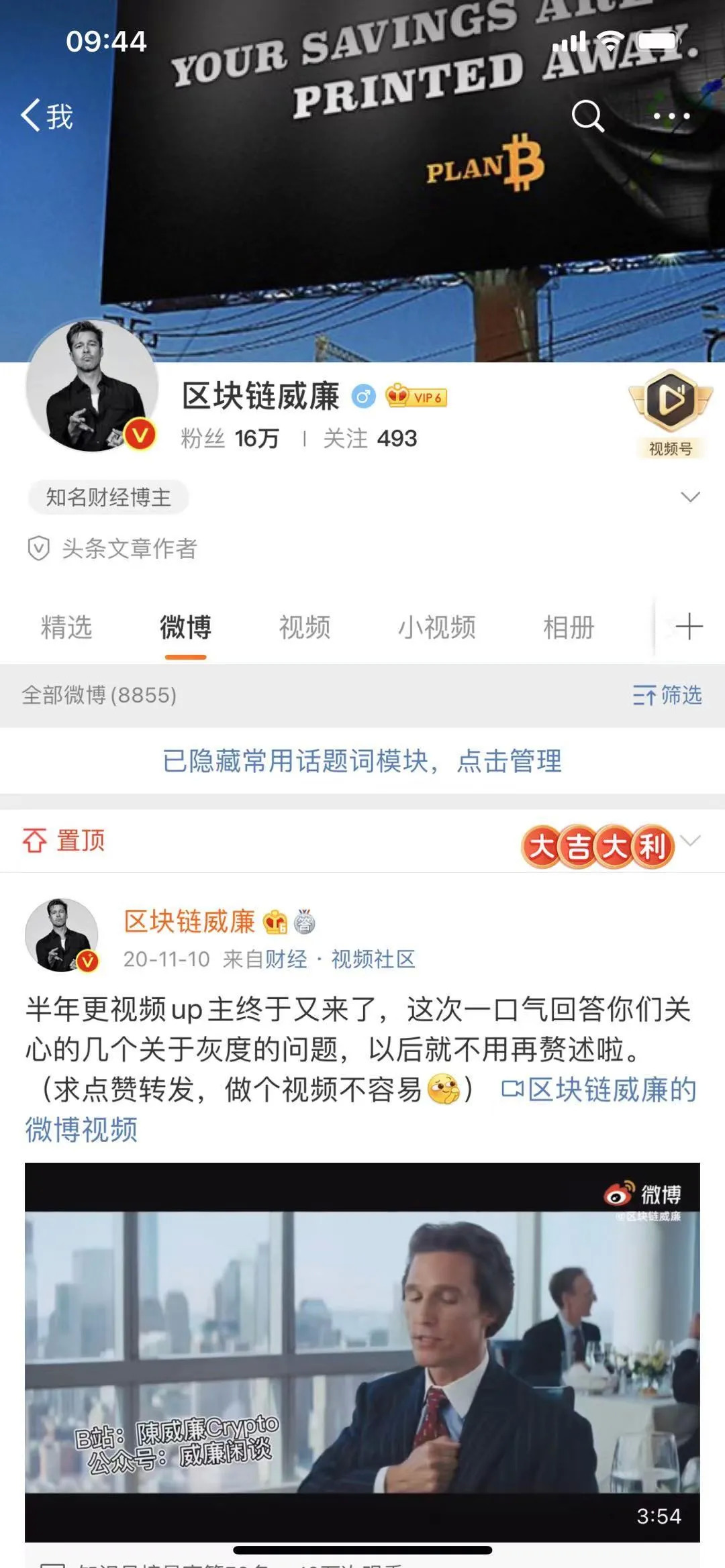
Task: View the 关注 493 following list
Action: (x=370, y=439)
